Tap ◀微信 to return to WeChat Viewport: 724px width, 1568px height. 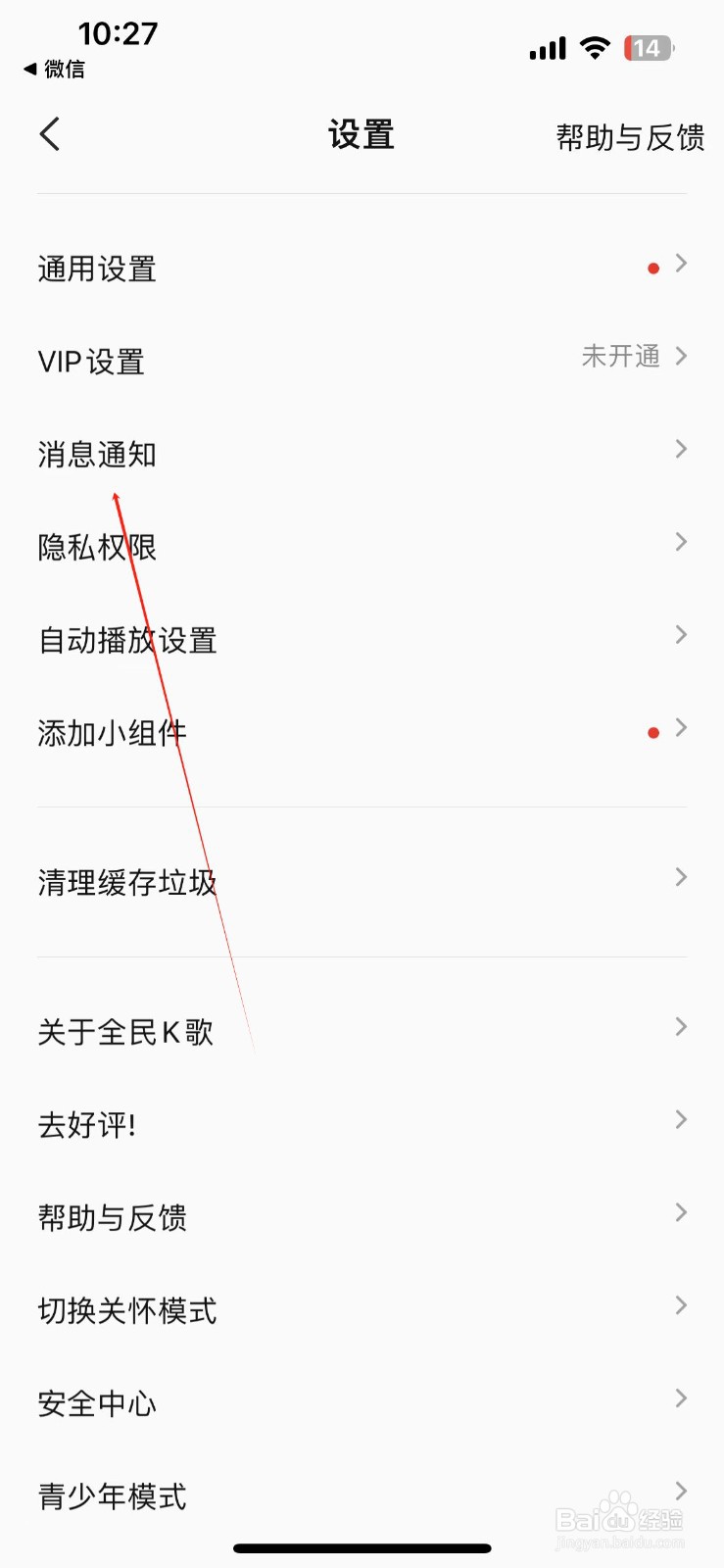(54, 69)
